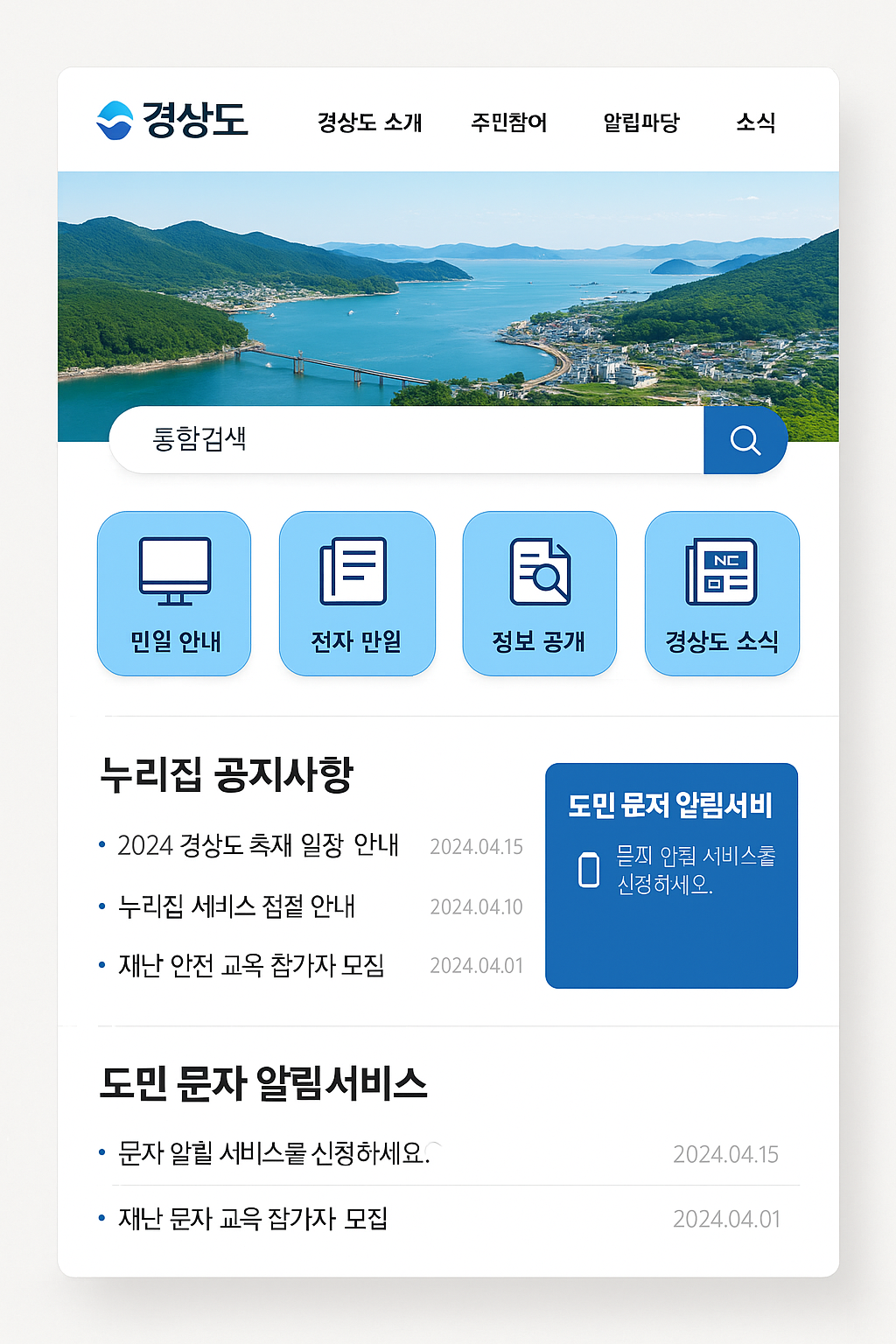Open the 재난 문자 교육 잠가자 모집 item
This screenshot has height=1344, width=896.
(253, 1218)
